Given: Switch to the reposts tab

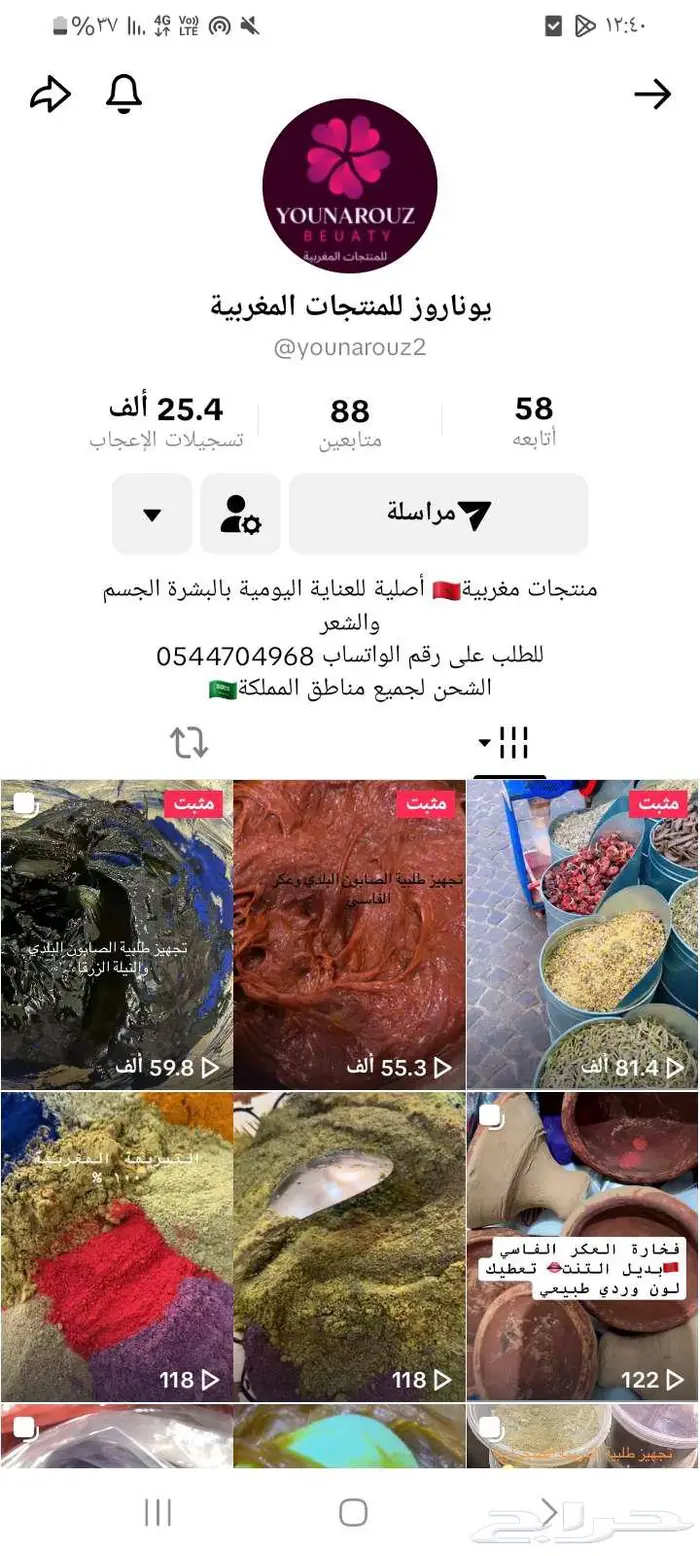Looking at the screenshot, I should click(188, 743).
